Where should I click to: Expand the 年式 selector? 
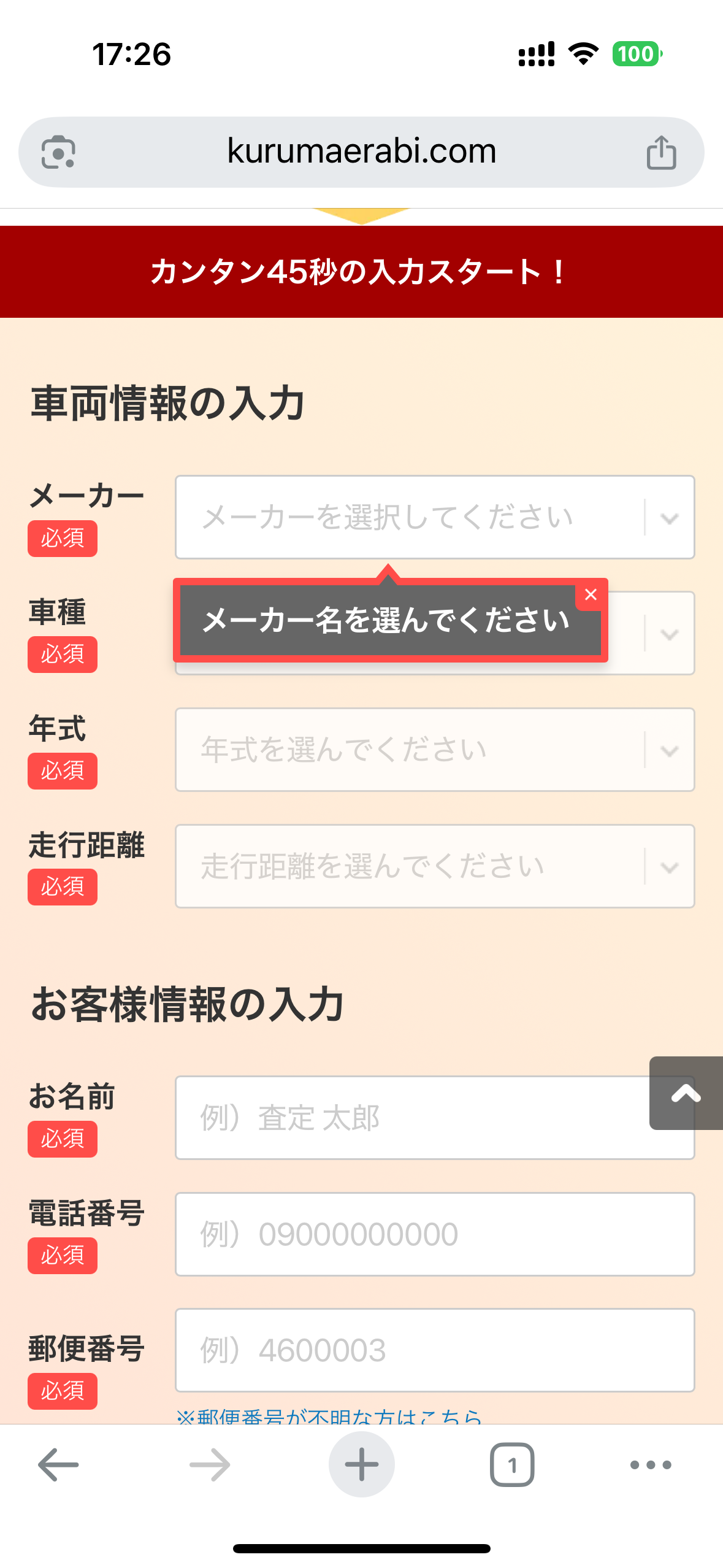click(434, 750)
